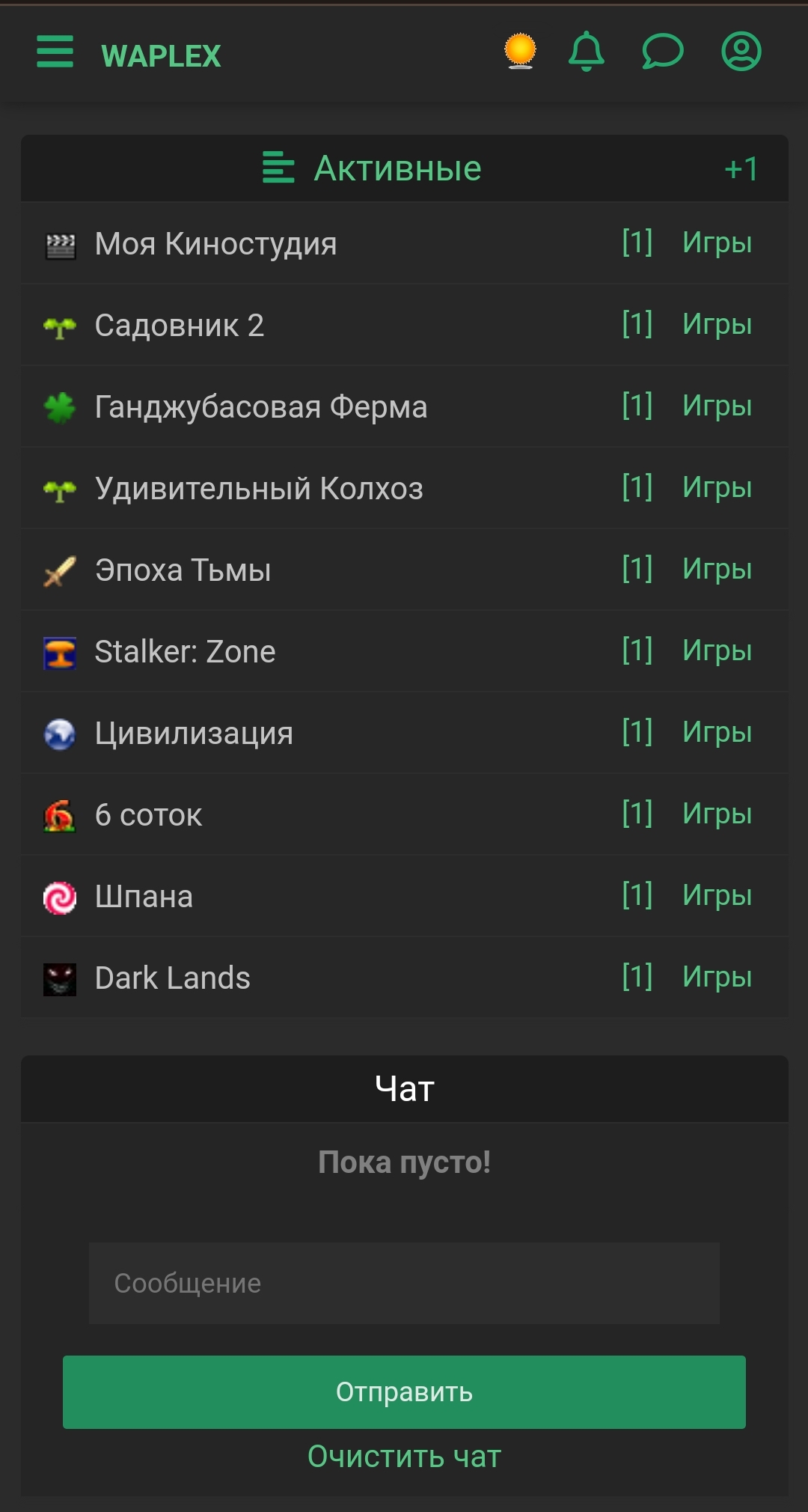Open the 6 соток topic
This screenshot has width=808, height=1512.
coord(148,815)
